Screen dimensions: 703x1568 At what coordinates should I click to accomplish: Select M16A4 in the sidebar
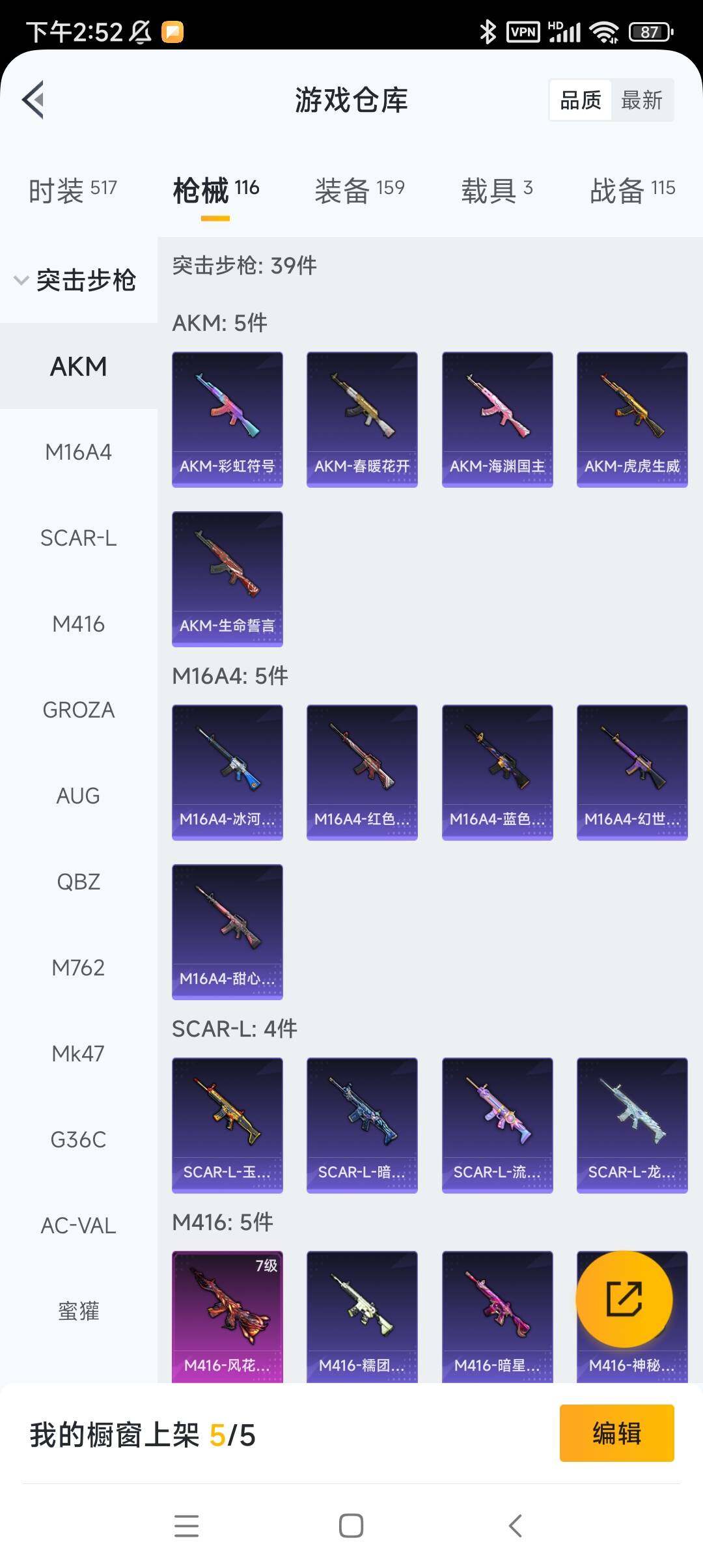pyautogui.click(x=78, y=452)
